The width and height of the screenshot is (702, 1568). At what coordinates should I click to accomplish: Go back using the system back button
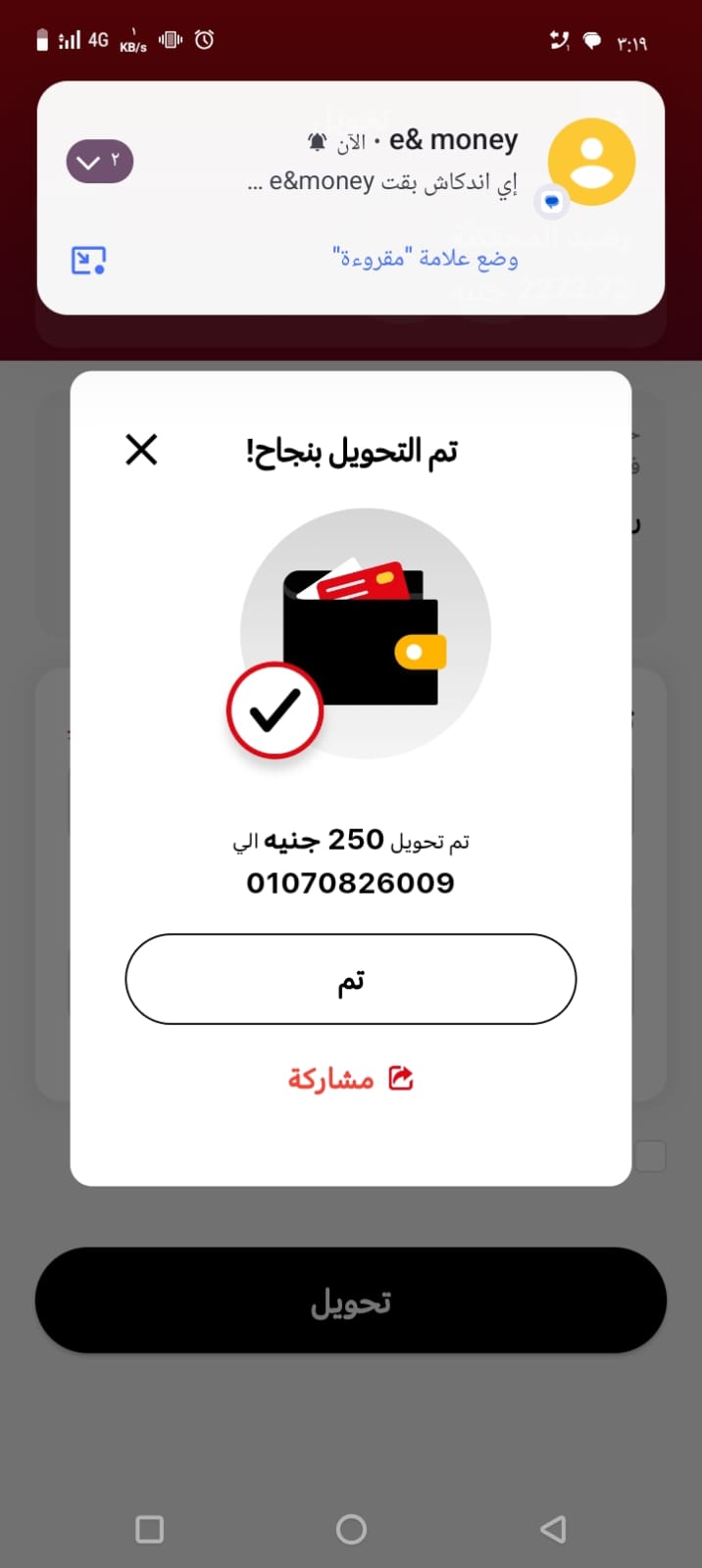553,1529
